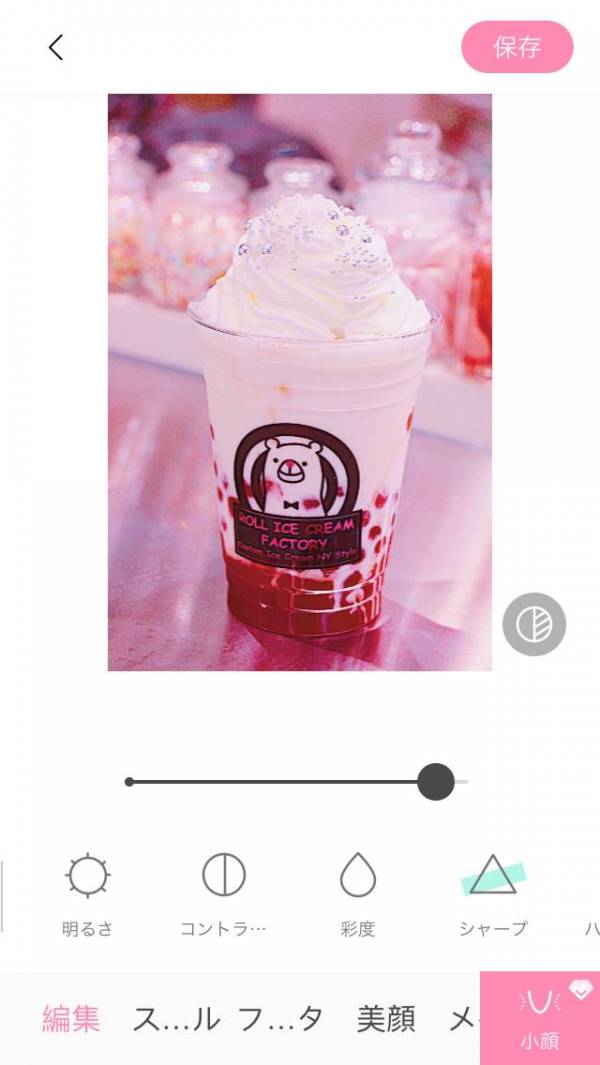Image resolution: width=600 pixels, height=1065 pixels.
Task: Open the フ…タ filter tab
Action: point(281,1018)
